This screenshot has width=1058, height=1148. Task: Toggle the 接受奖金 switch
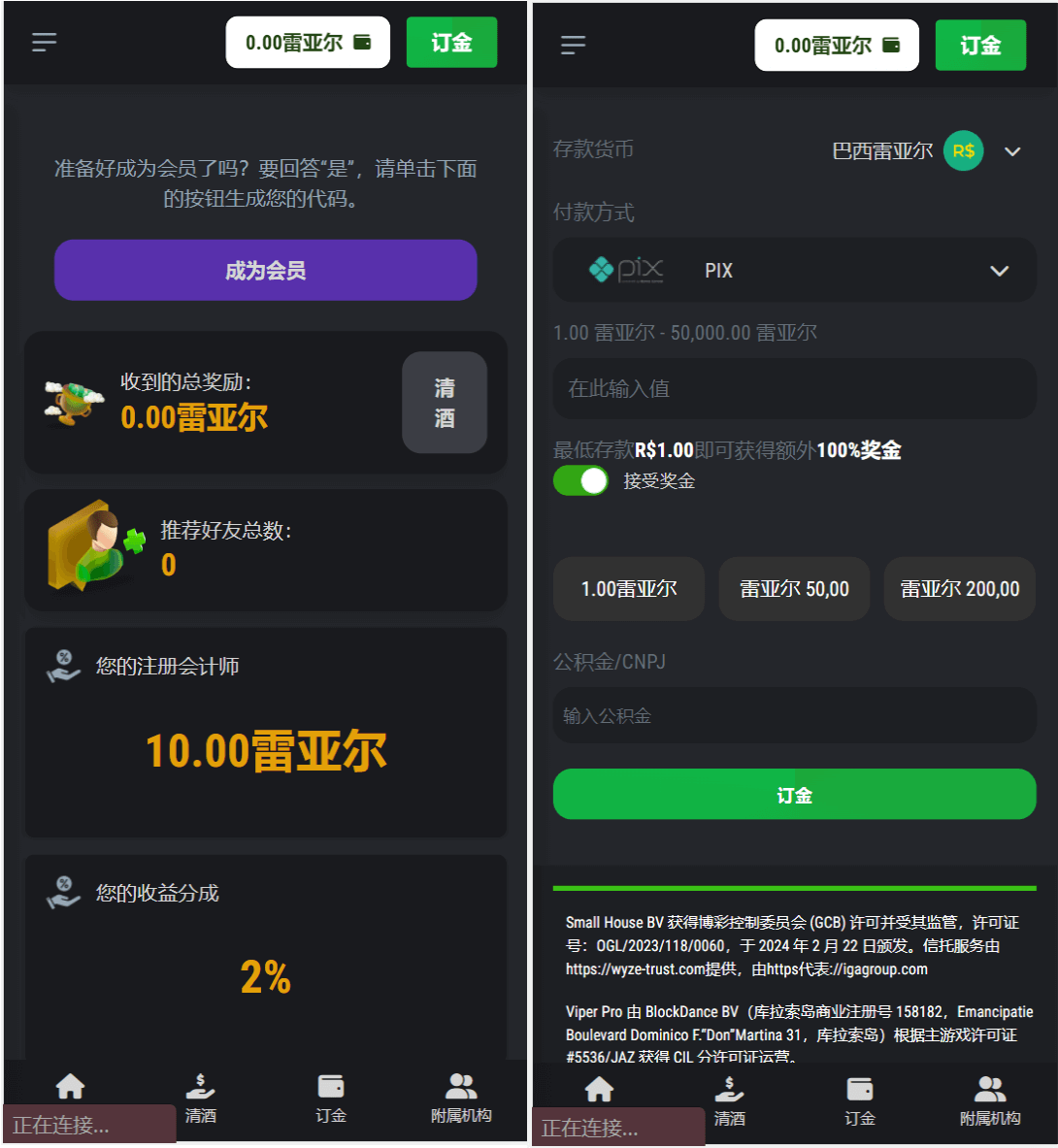tap(580, 480)
